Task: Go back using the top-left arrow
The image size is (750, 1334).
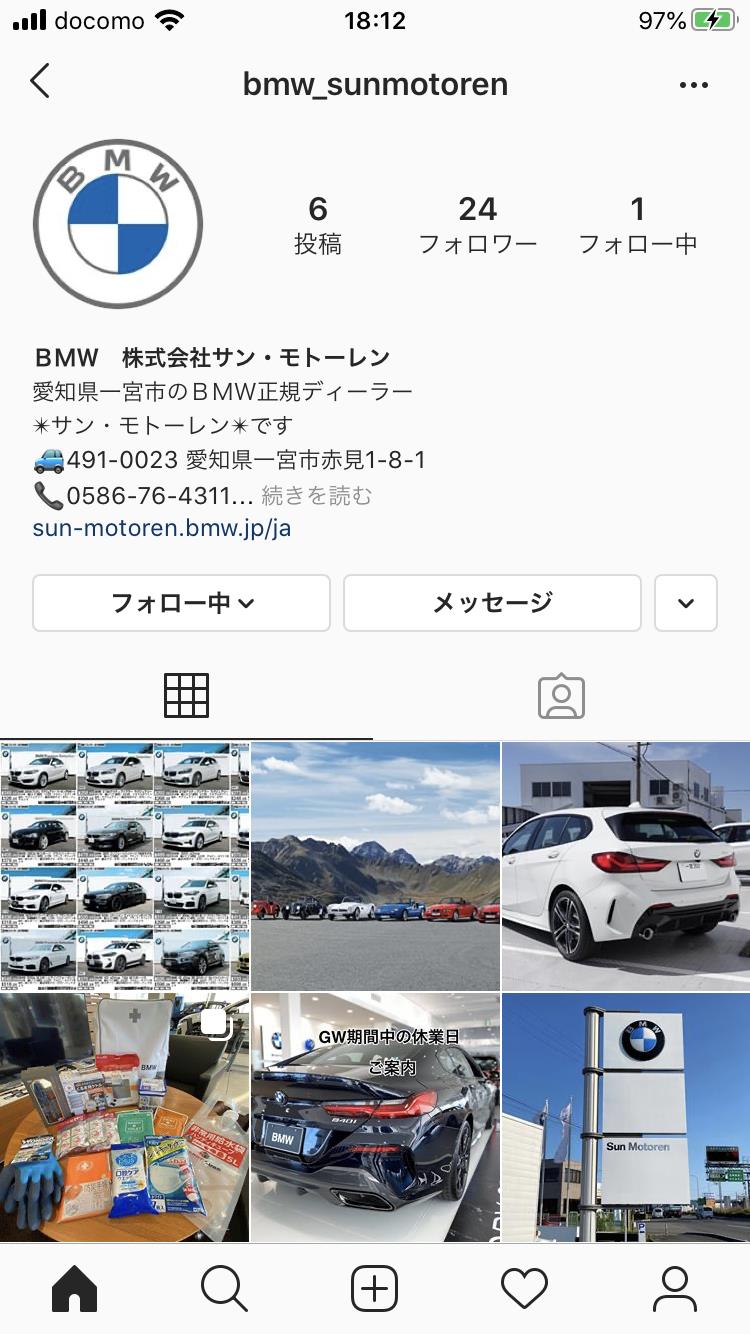Action: click(x=40, y=81)
